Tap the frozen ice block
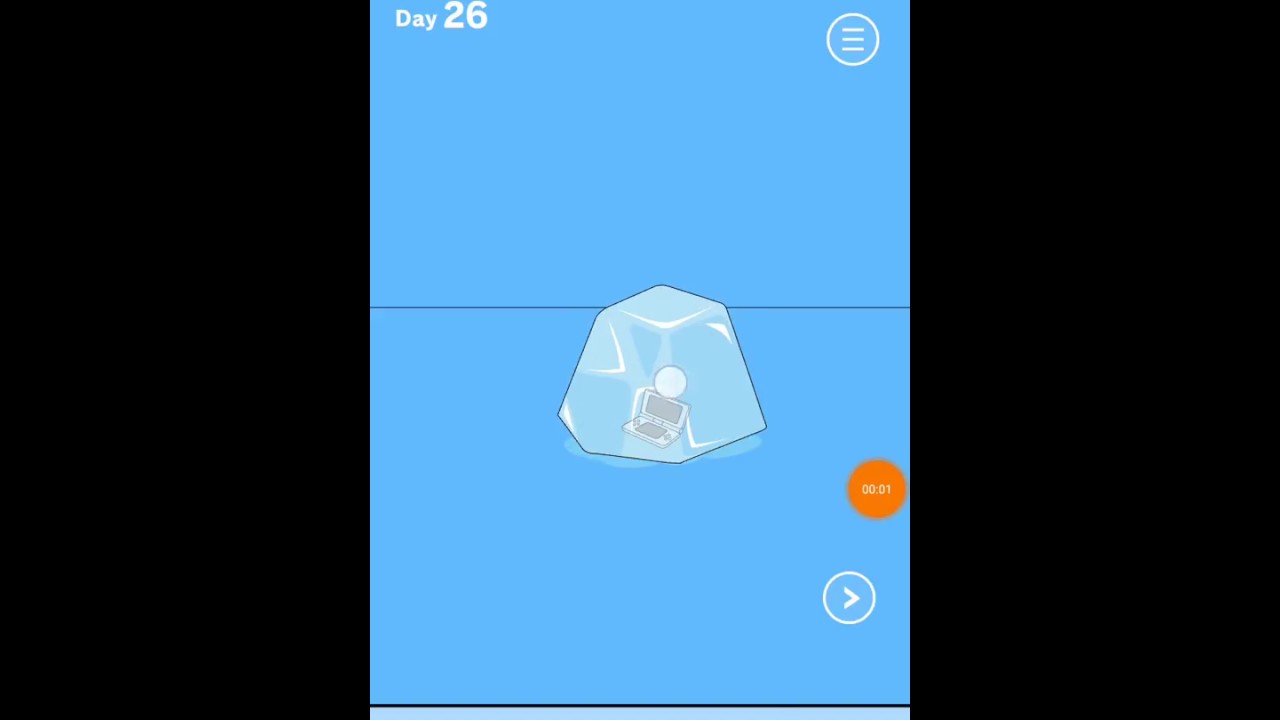The image size is (1280, 720). [x=662, y=375]
